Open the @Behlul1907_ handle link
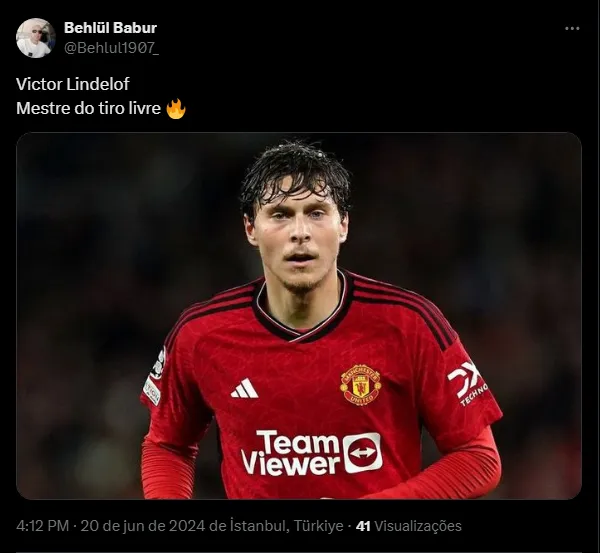Viewport: 600px width, 553px height. [x=111, y=47]
